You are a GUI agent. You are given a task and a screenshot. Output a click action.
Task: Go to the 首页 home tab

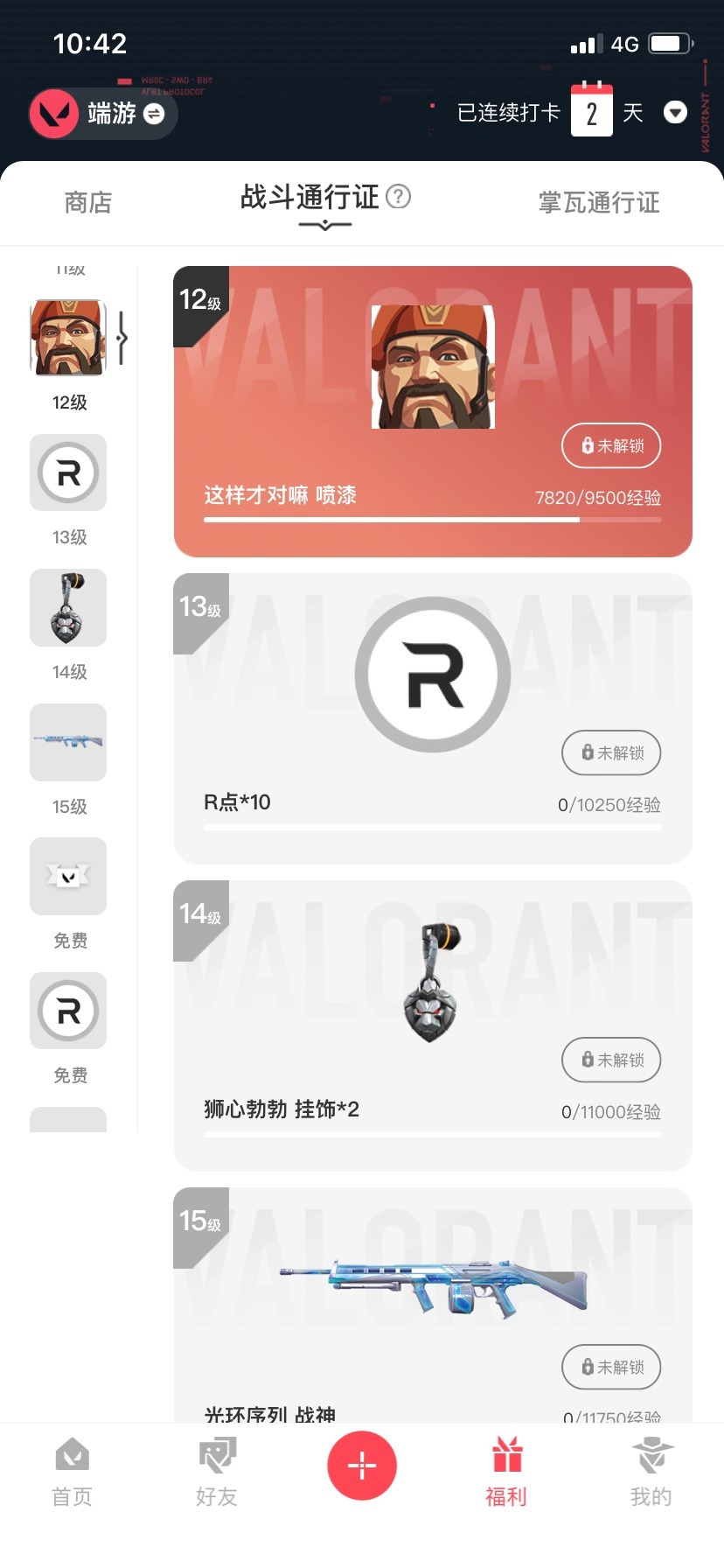72,1472
